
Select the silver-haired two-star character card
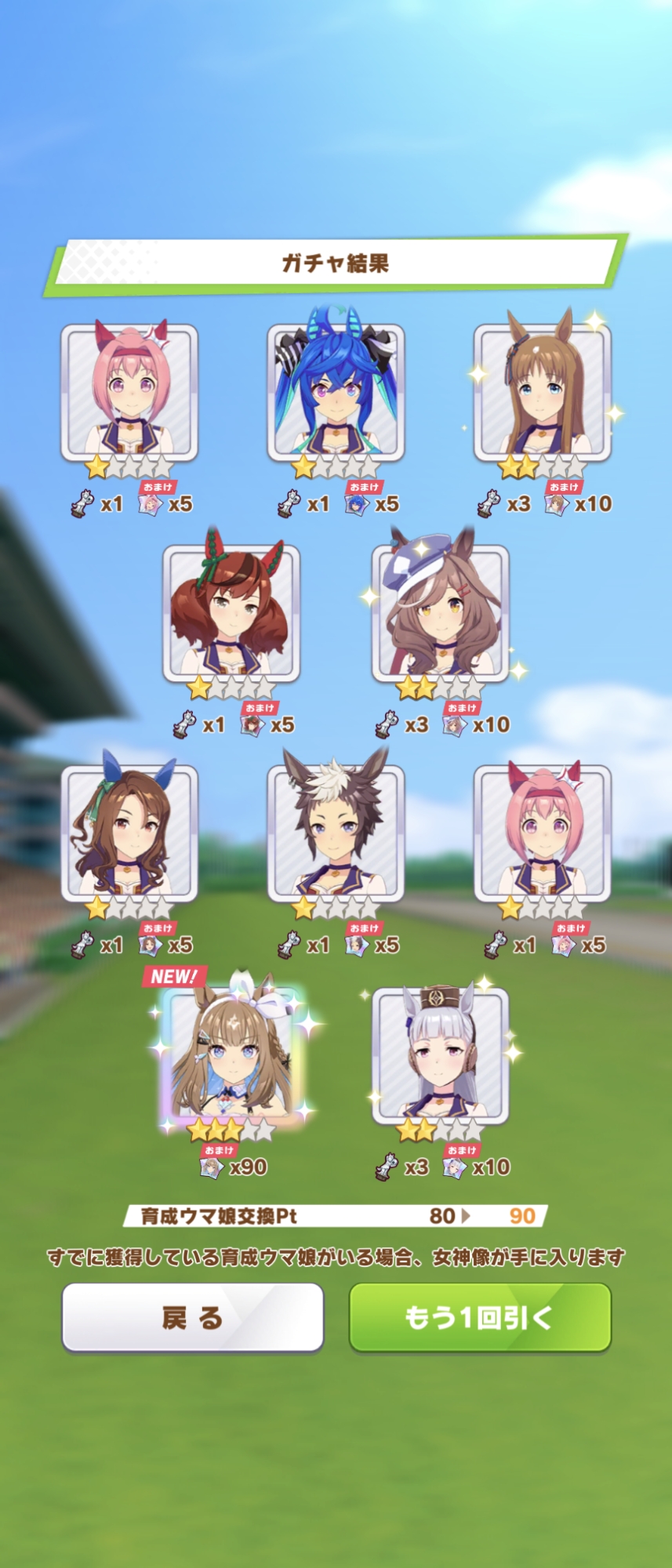pyautogui.click(x=440, y=1054)
